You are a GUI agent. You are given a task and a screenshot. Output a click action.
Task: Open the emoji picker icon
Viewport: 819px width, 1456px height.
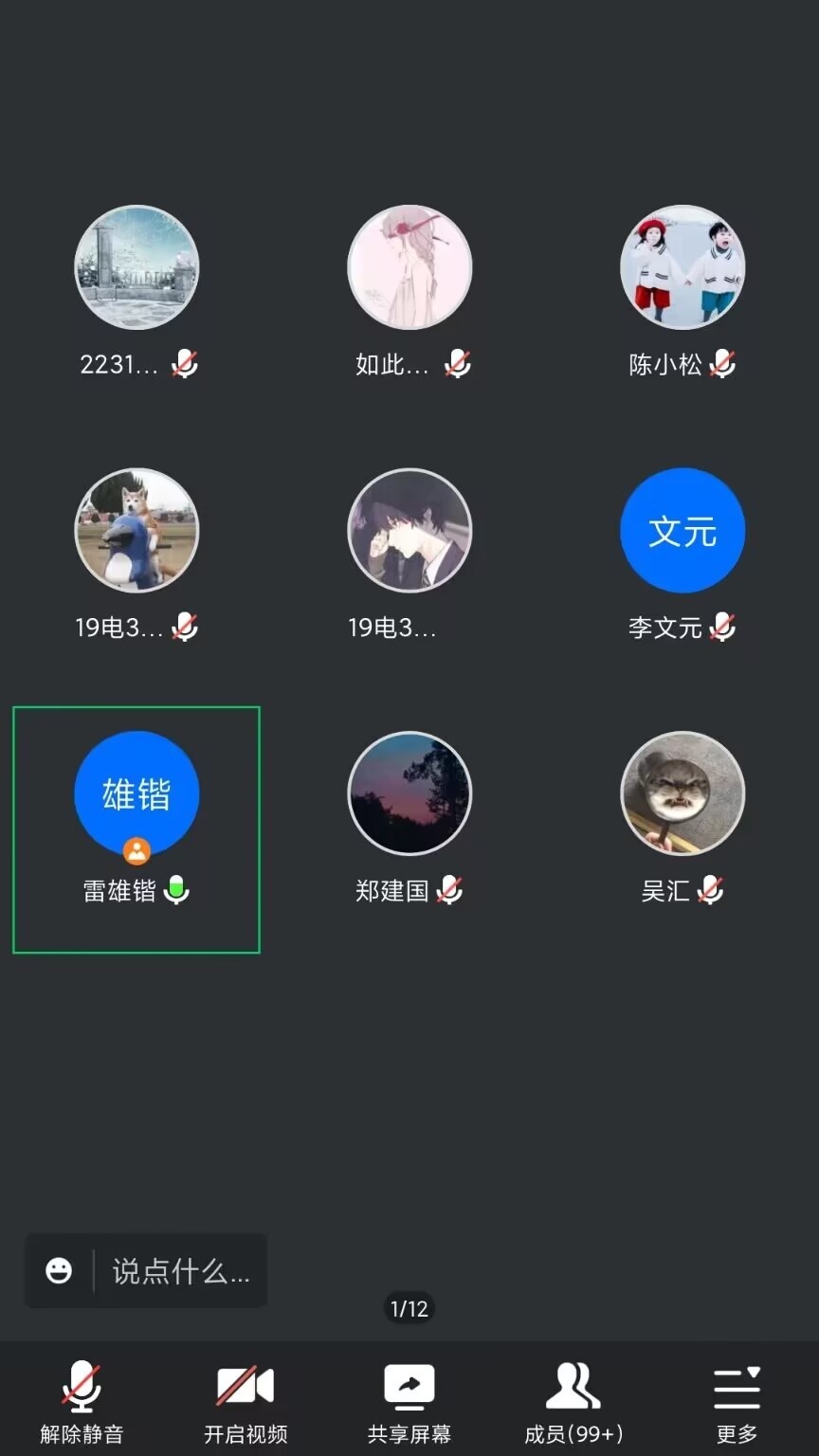[59, 1271]
